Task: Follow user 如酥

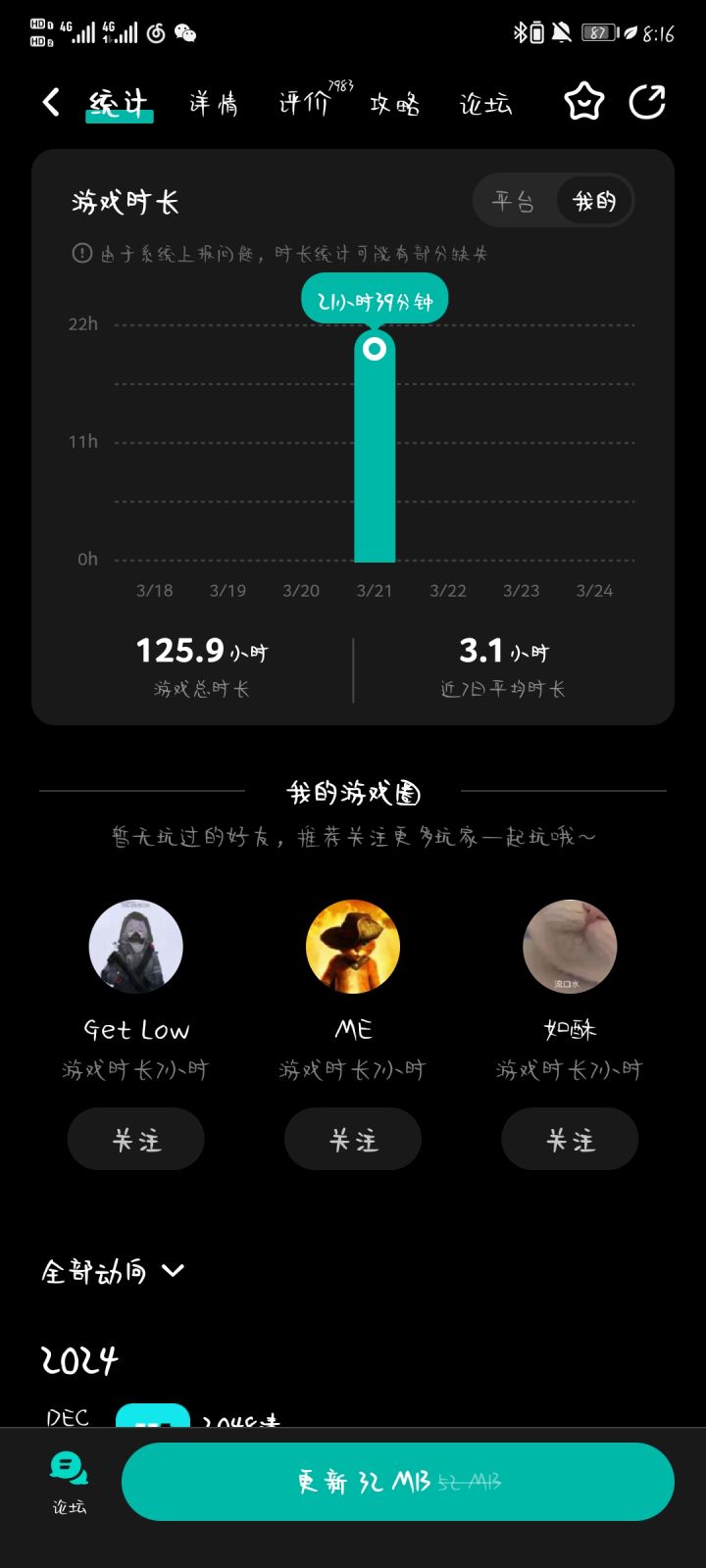Action: tap(570, 1139)
